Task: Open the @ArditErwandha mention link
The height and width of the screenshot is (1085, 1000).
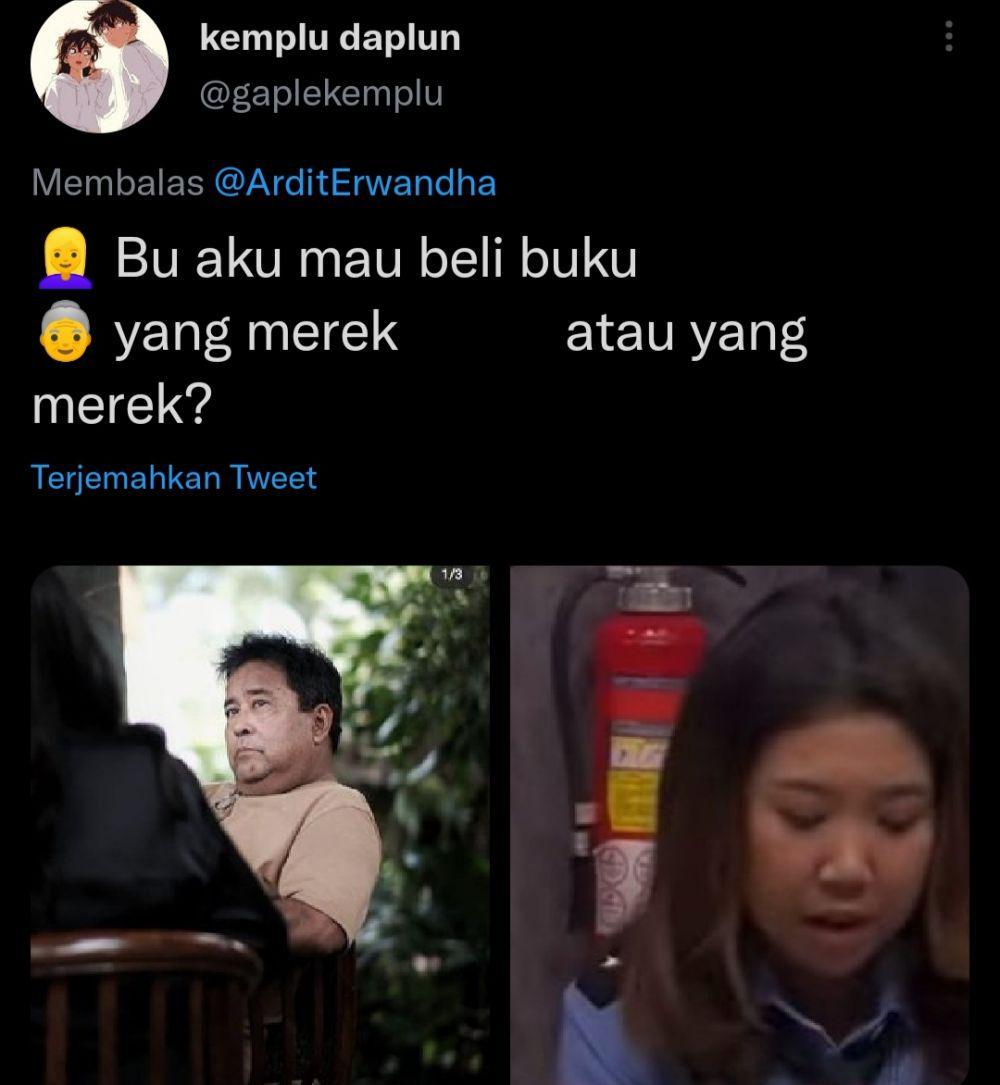Action: pyautogui.click(x=355, y=183)
